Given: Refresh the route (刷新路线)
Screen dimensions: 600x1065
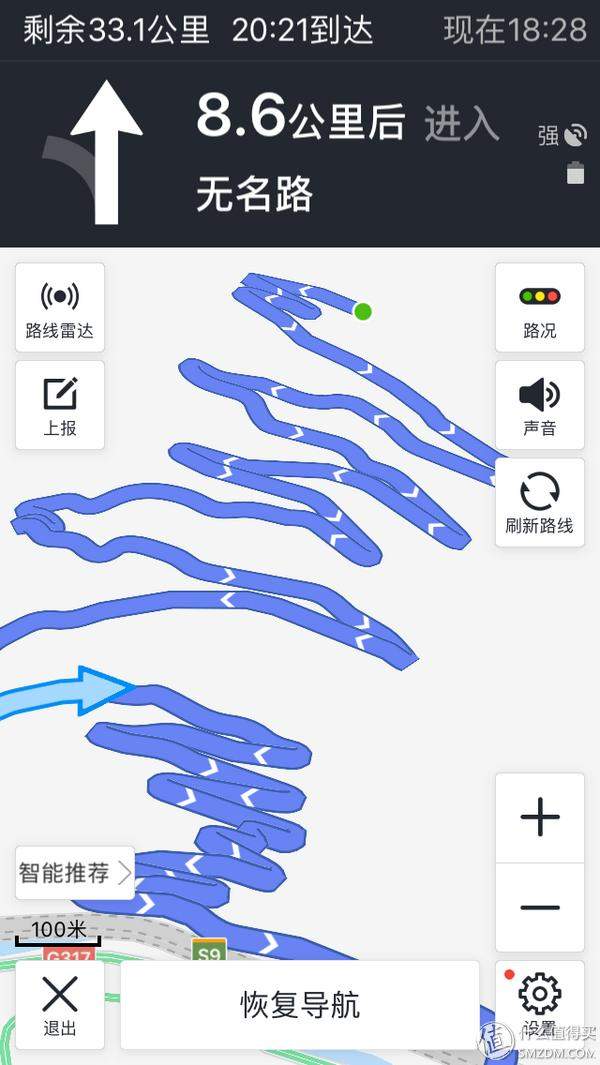Looking at the screenshot, I should coord(540,502).
